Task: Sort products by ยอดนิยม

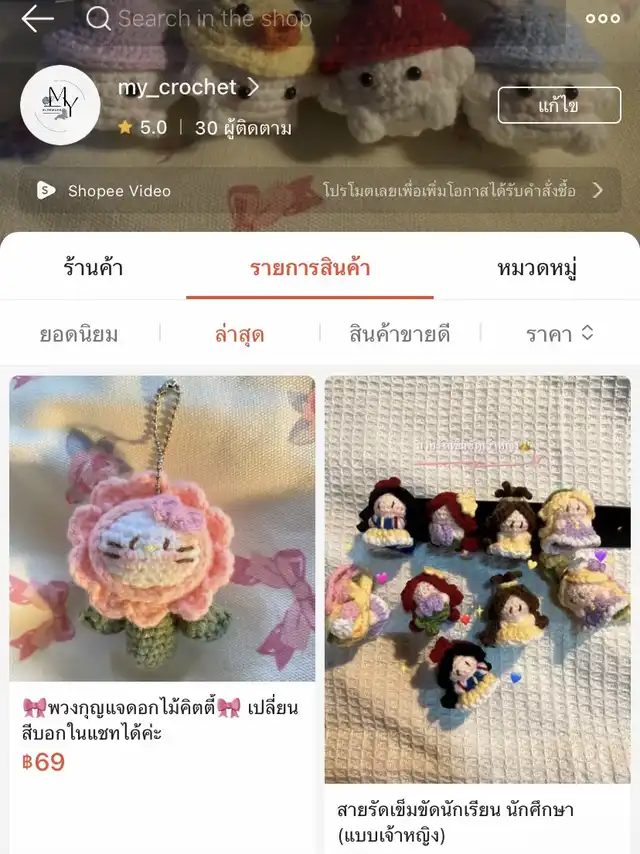Action: click(x=79, y=334)
